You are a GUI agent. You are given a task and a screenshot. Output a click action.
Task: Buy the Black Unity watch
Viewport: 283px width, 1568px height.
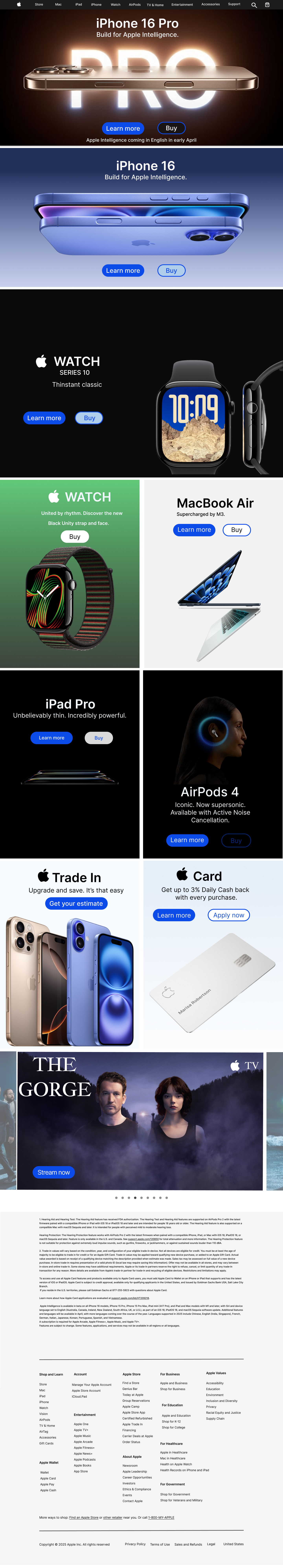point(75,536)
